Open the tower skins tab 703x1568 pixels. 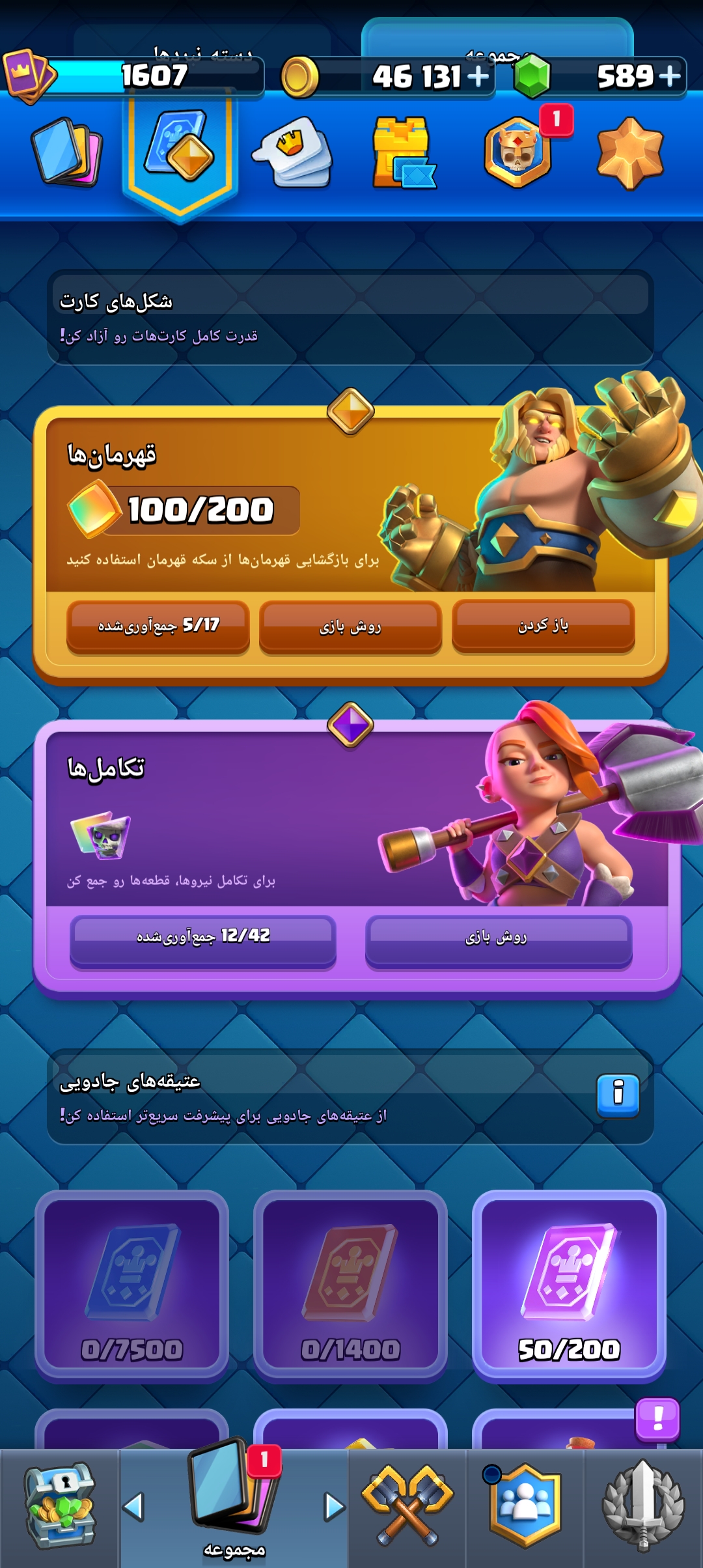(x=404, y=153)
